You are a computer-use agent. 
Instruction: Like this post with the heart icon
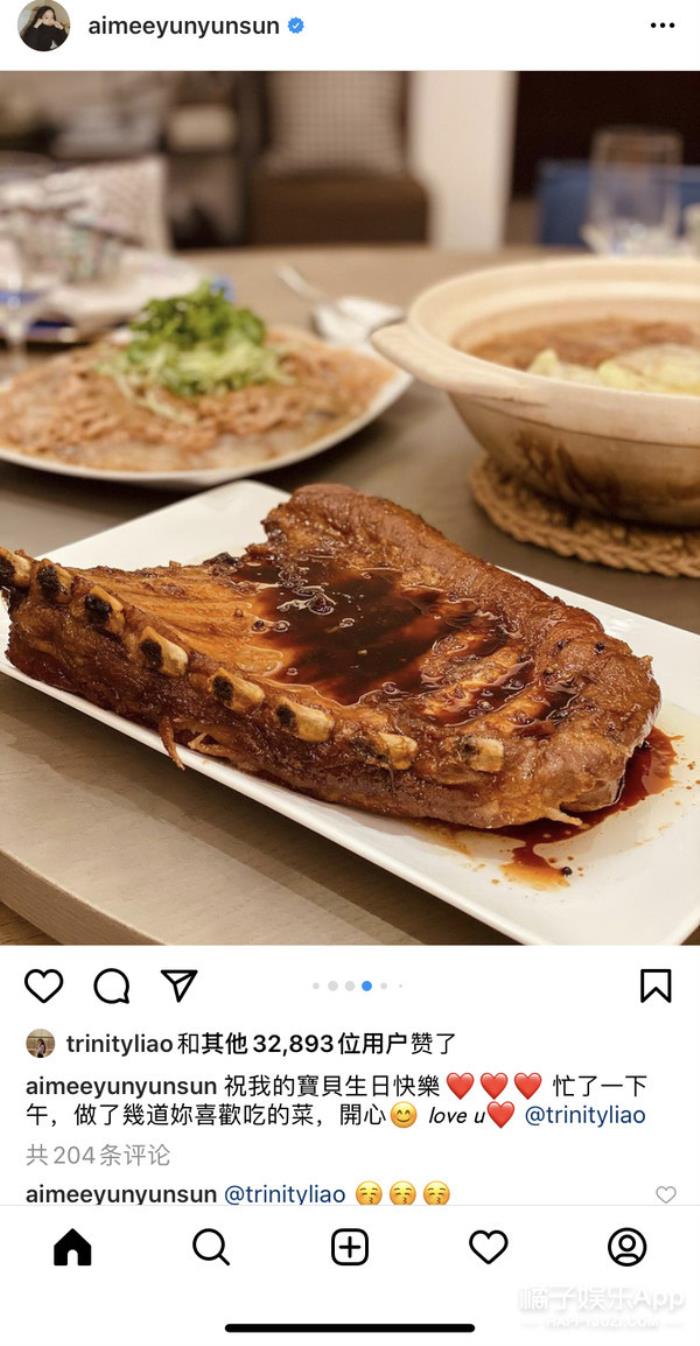(x=44, y=986)
